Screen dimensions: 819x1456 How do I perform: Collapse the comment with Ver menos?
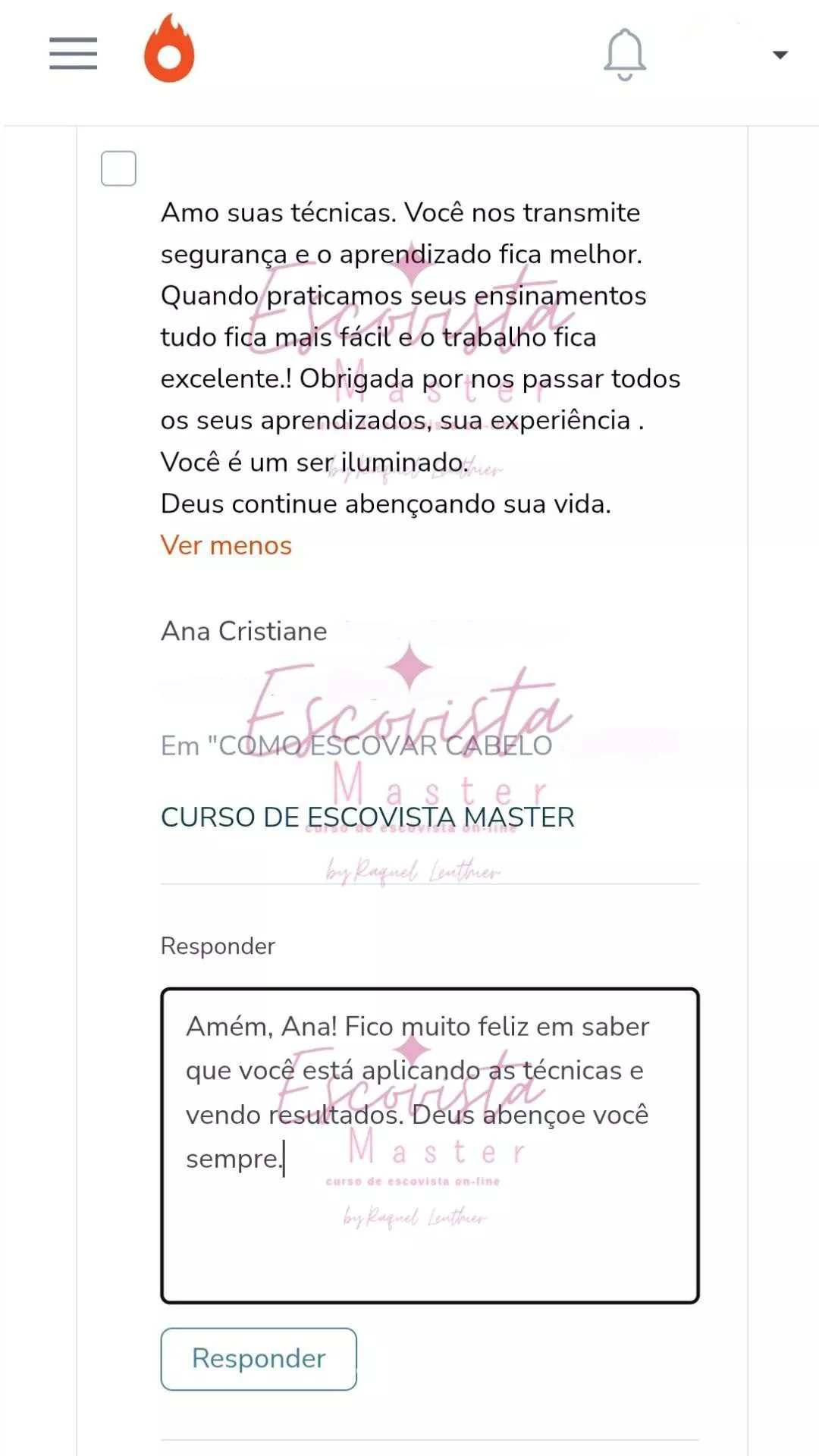[226, 545]
